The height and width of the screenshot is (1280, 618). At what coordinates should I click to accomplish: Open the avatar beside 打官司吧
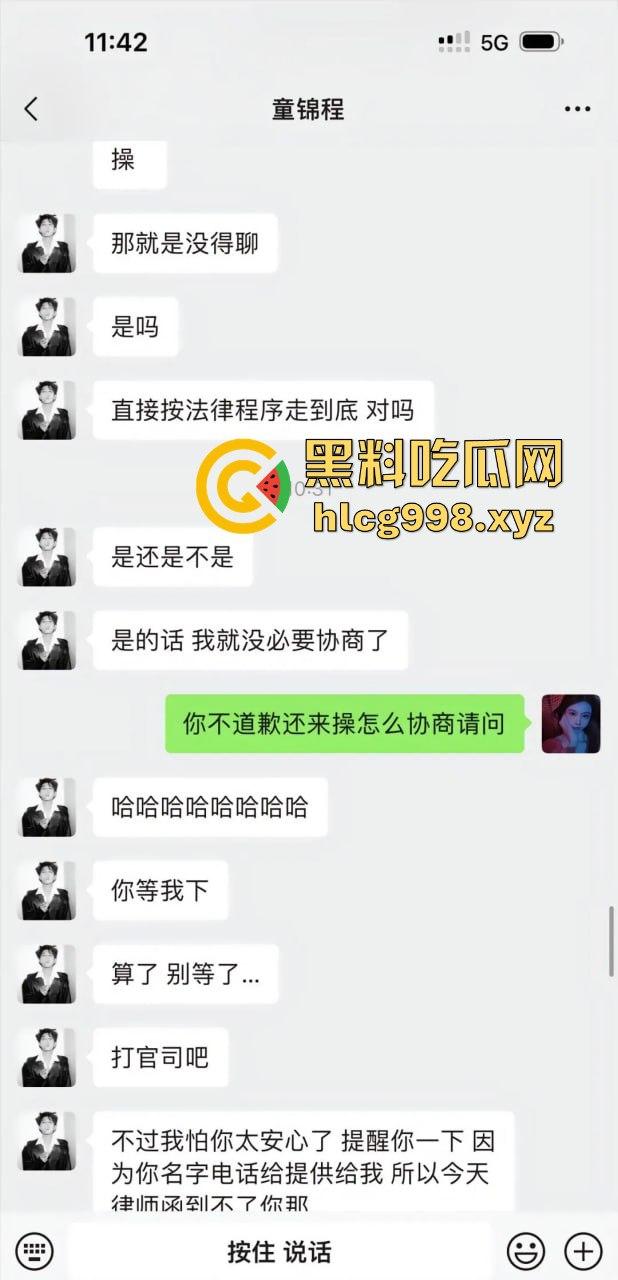tap(48, 1058)
